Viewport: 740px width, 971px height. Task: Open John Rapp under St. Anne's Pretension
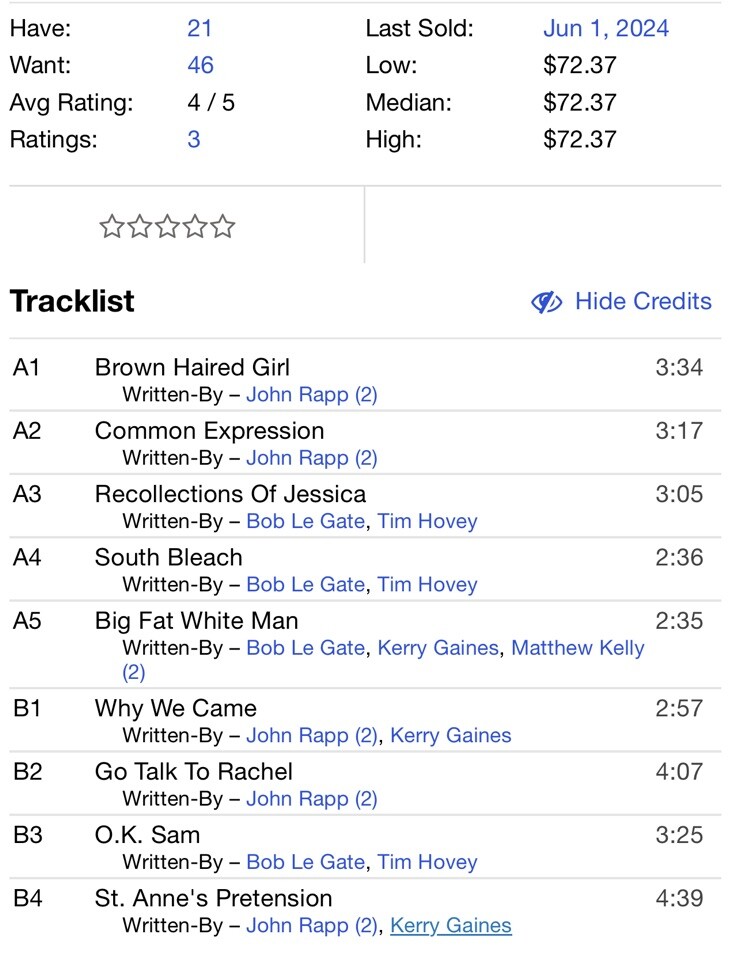pos(311,926)
